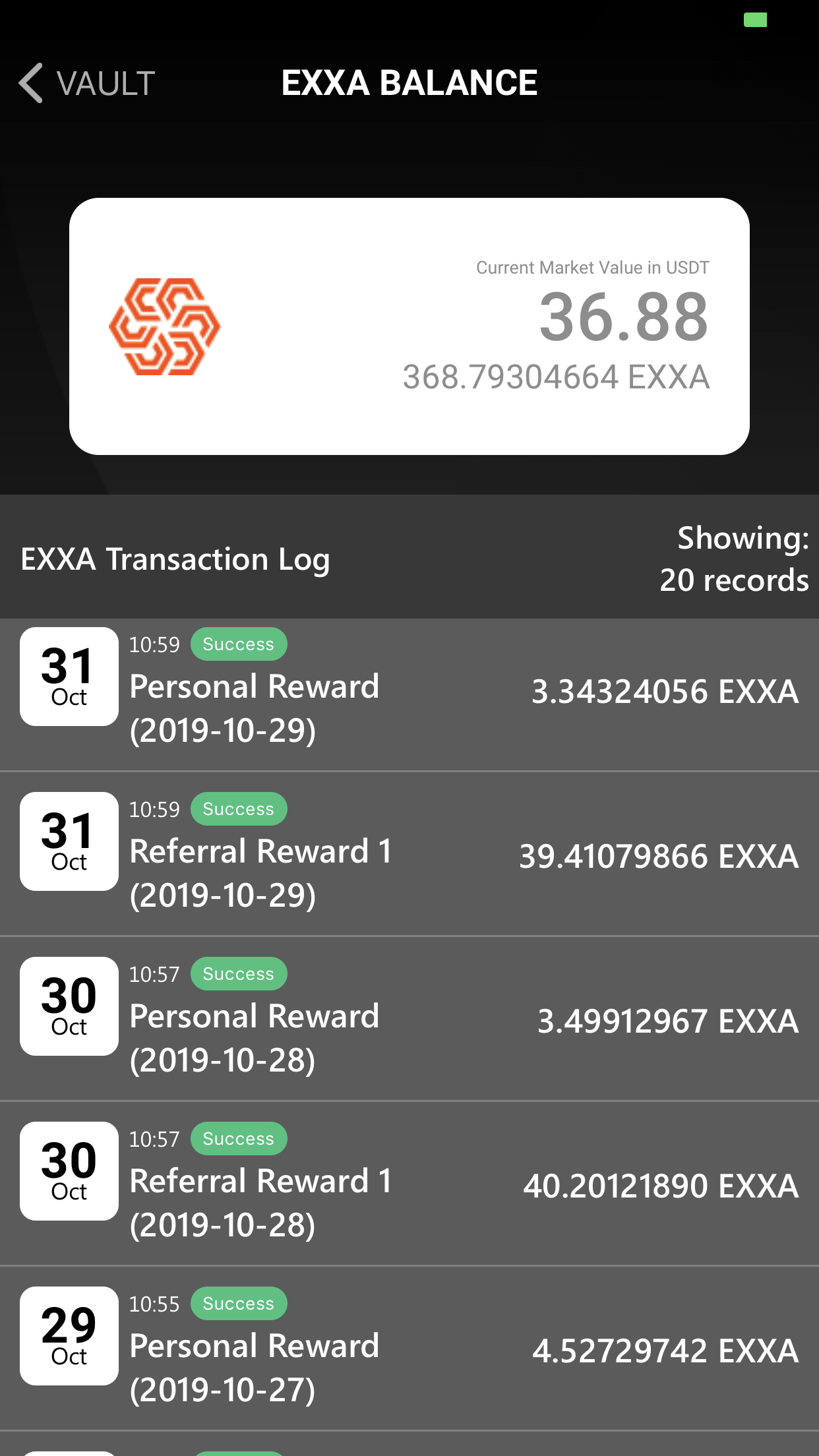Go back to the Vault screen

pyautogui.click(x=87, y=84)
